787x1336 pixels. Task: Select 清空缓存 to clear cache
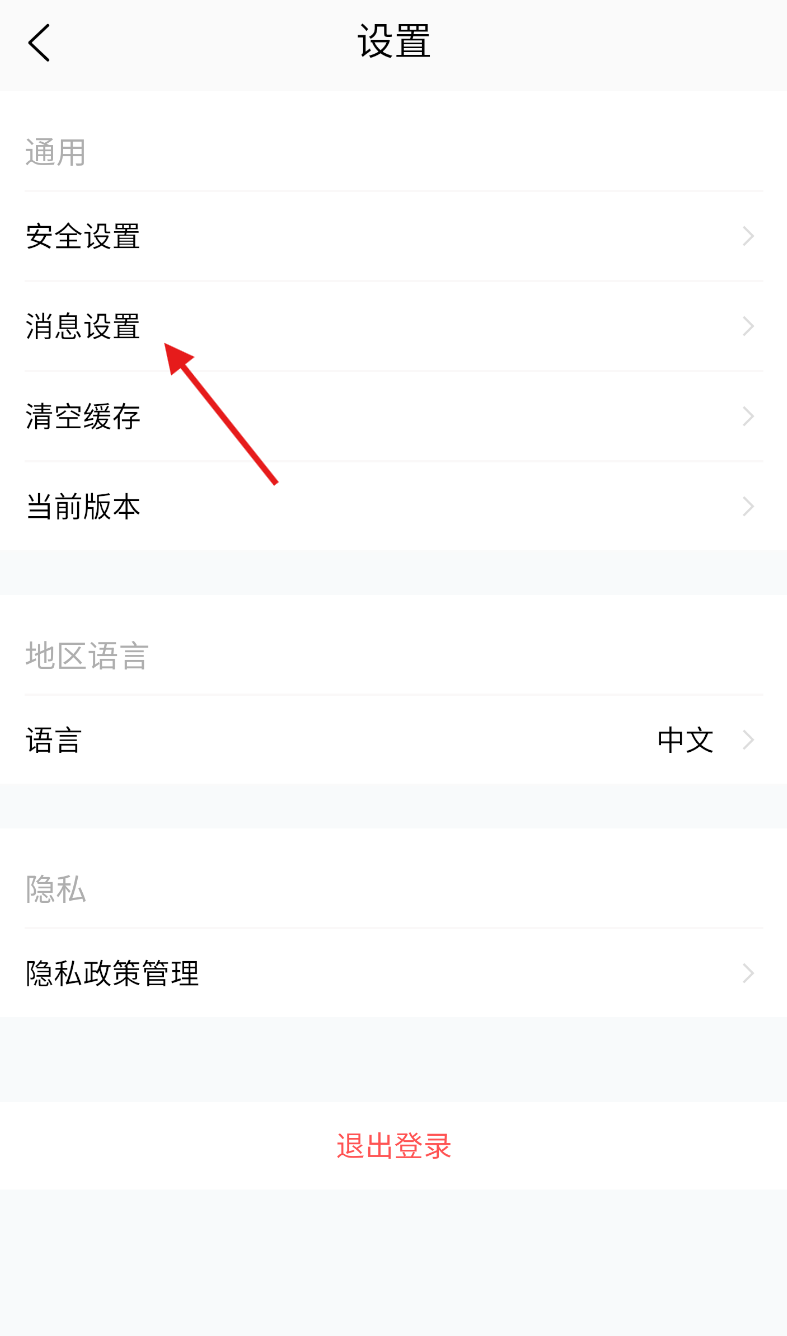[393, 417]
